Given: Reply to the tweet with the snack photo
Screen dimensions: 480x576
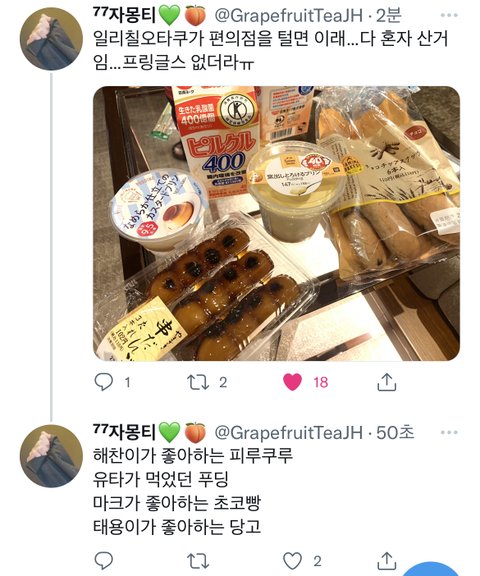Looking at the screenshot, I should pyautogui.click(x=104, y=382).
